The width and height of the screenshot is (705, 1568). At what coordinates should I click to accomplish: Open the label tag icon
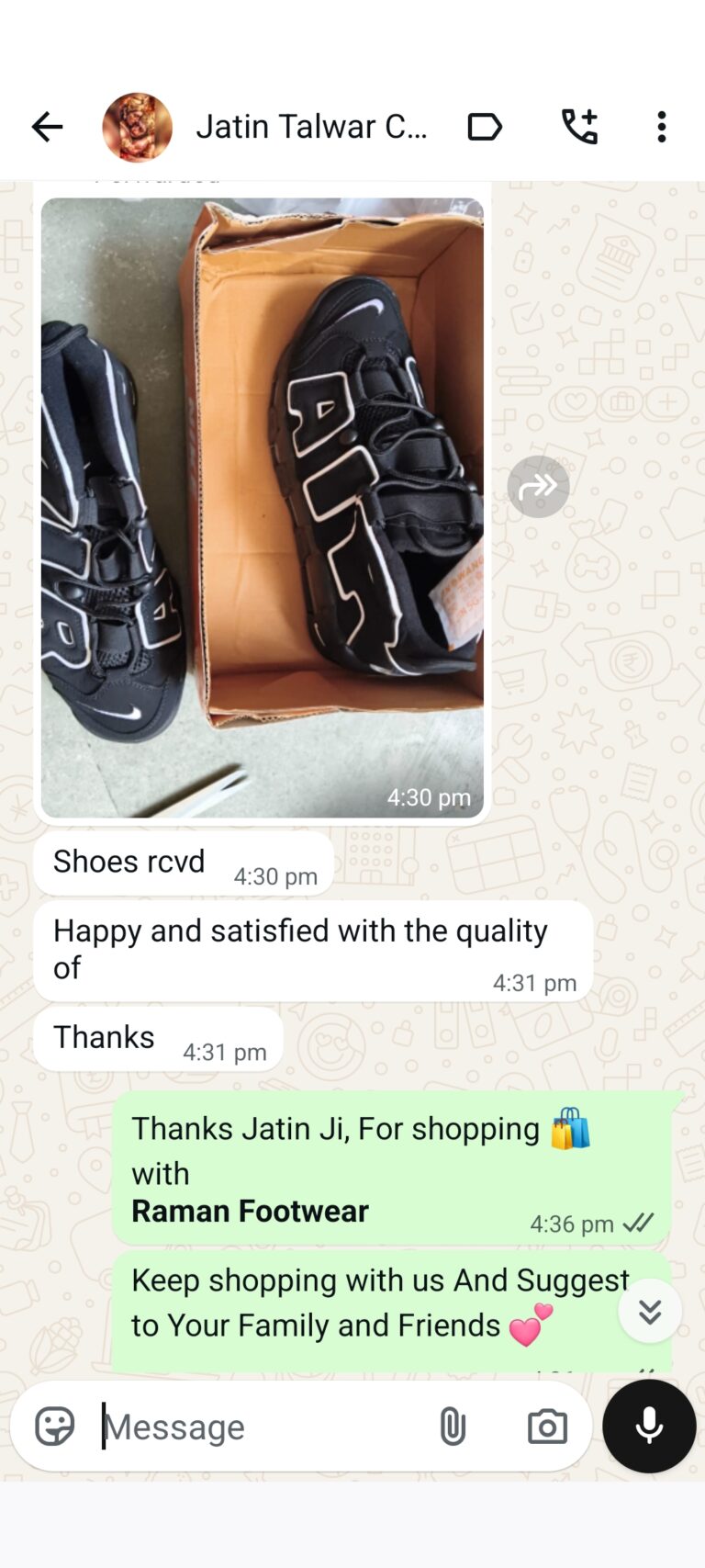tap(484, 127)
